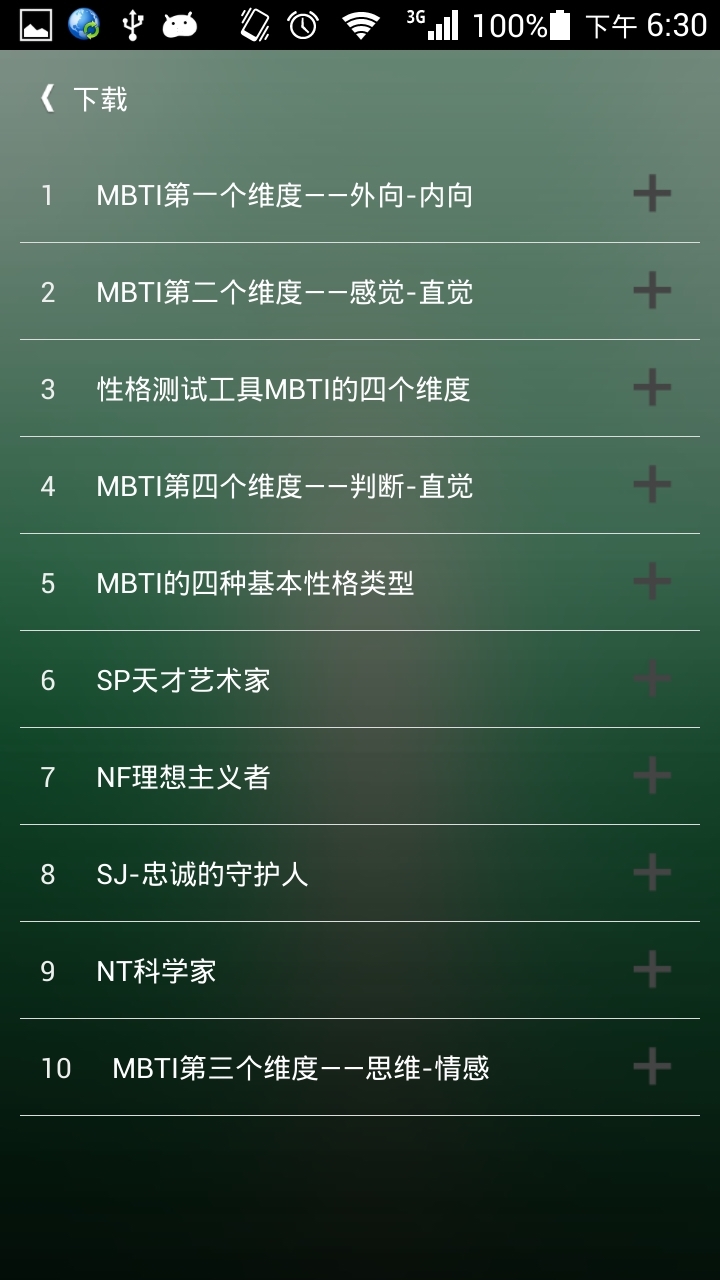Open the row MBTI第一个维度——外向-内向
The image size is (720, 1280).
pos(284,195)
